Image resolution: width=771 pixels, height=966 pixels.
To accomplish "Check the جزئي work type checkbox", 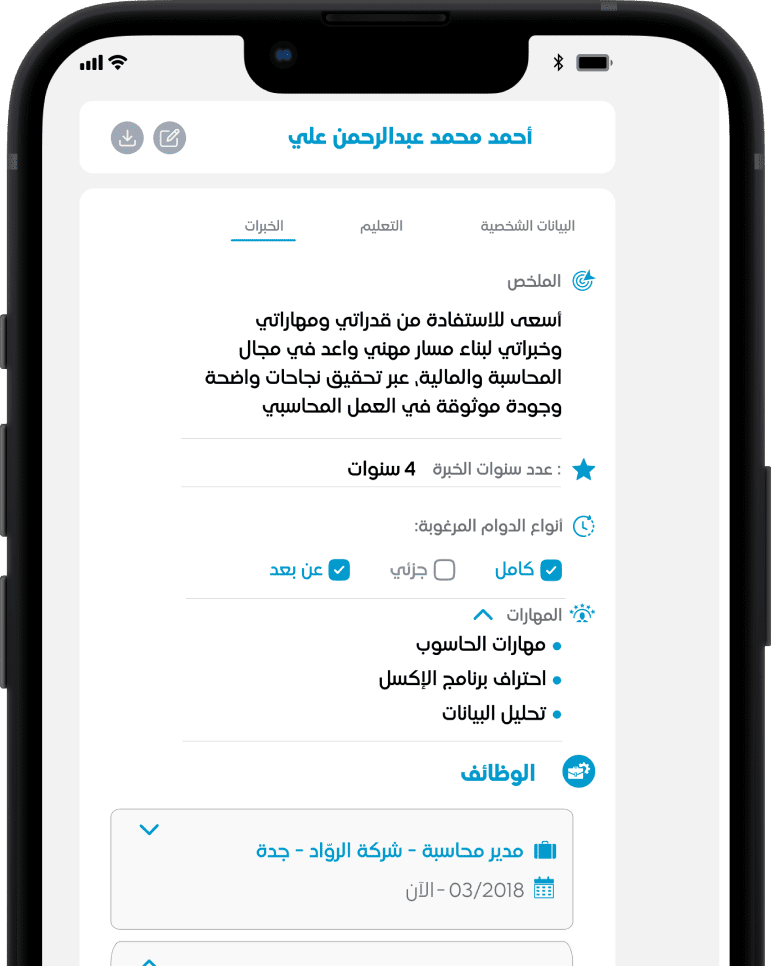I will pos(444,570).
